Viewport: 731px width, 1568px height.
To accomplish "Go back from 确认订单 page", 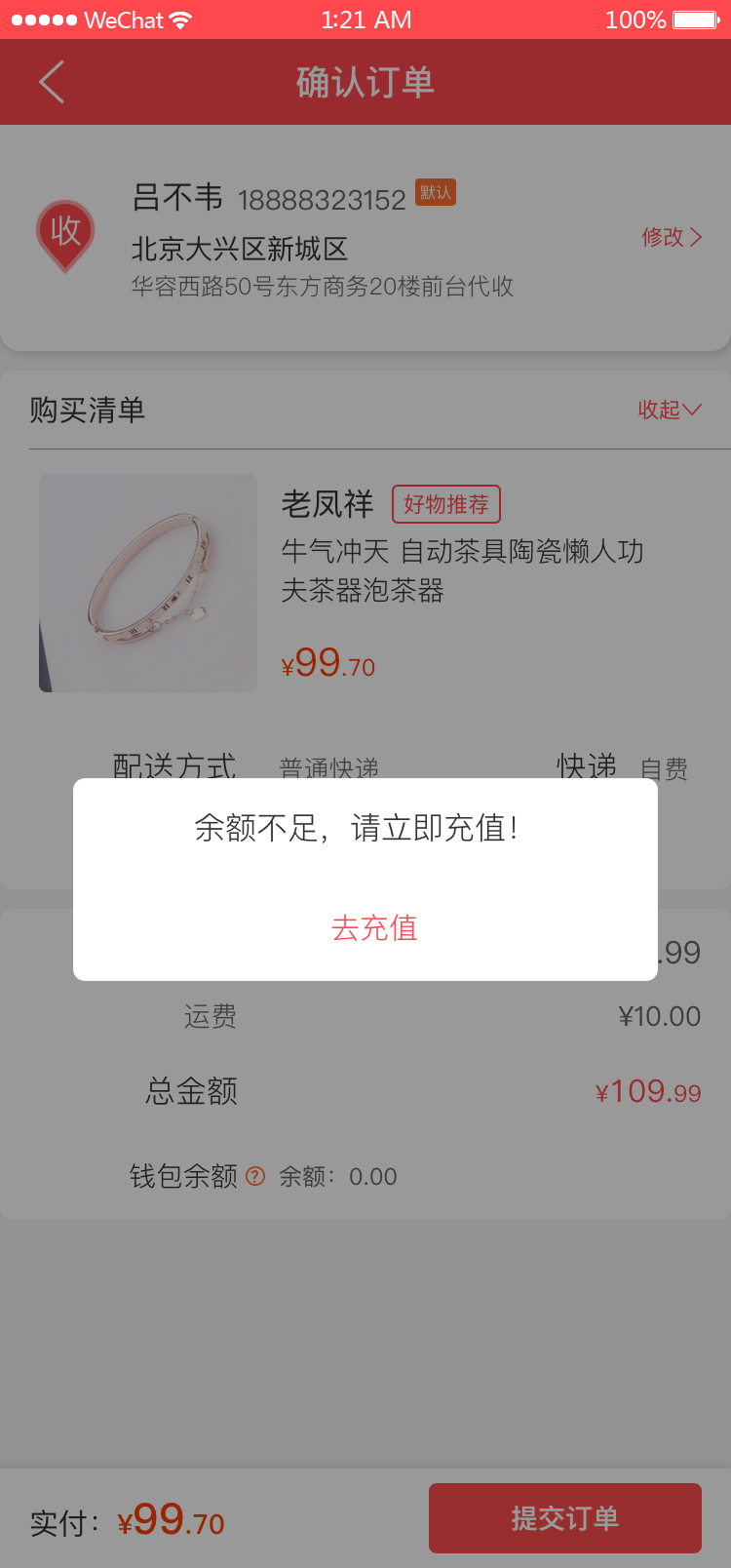I will (53, 82).
